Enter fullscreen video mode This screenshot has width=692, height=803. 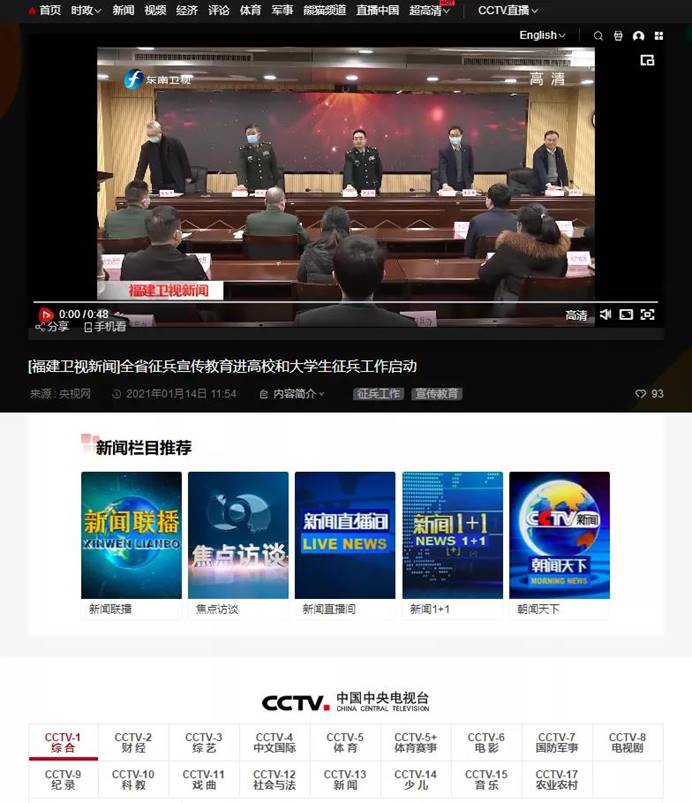coord(647,315)
